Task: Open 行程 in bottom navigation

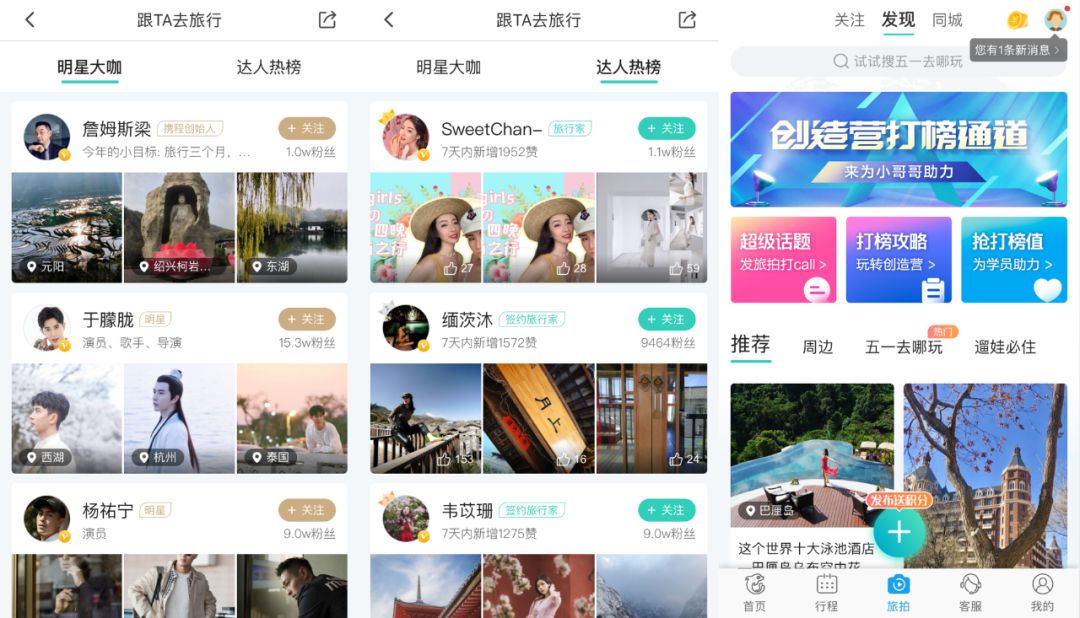Action: point(826,592)
